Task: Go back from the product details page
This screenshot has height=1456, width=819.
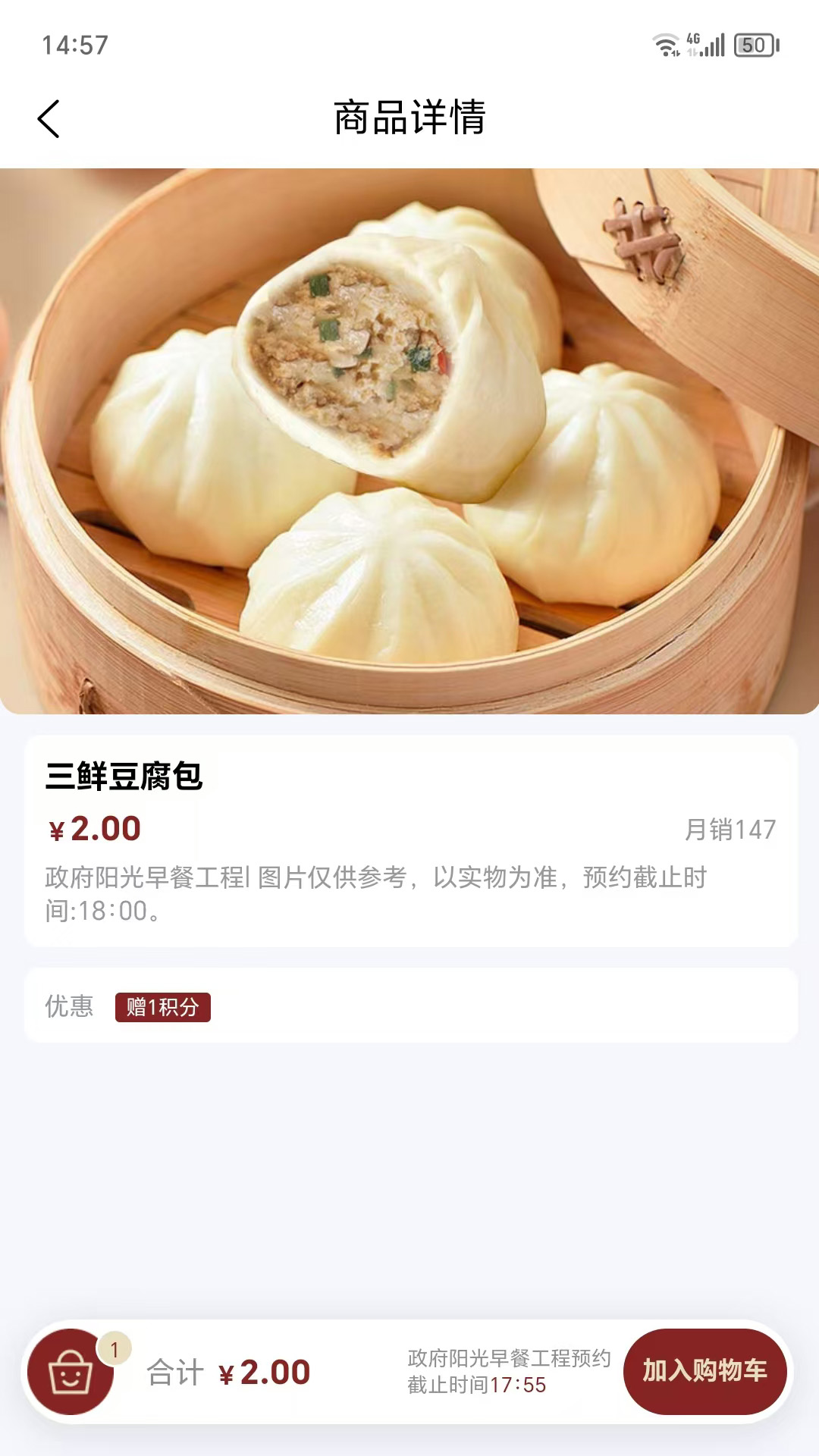Action: [49, 119]
